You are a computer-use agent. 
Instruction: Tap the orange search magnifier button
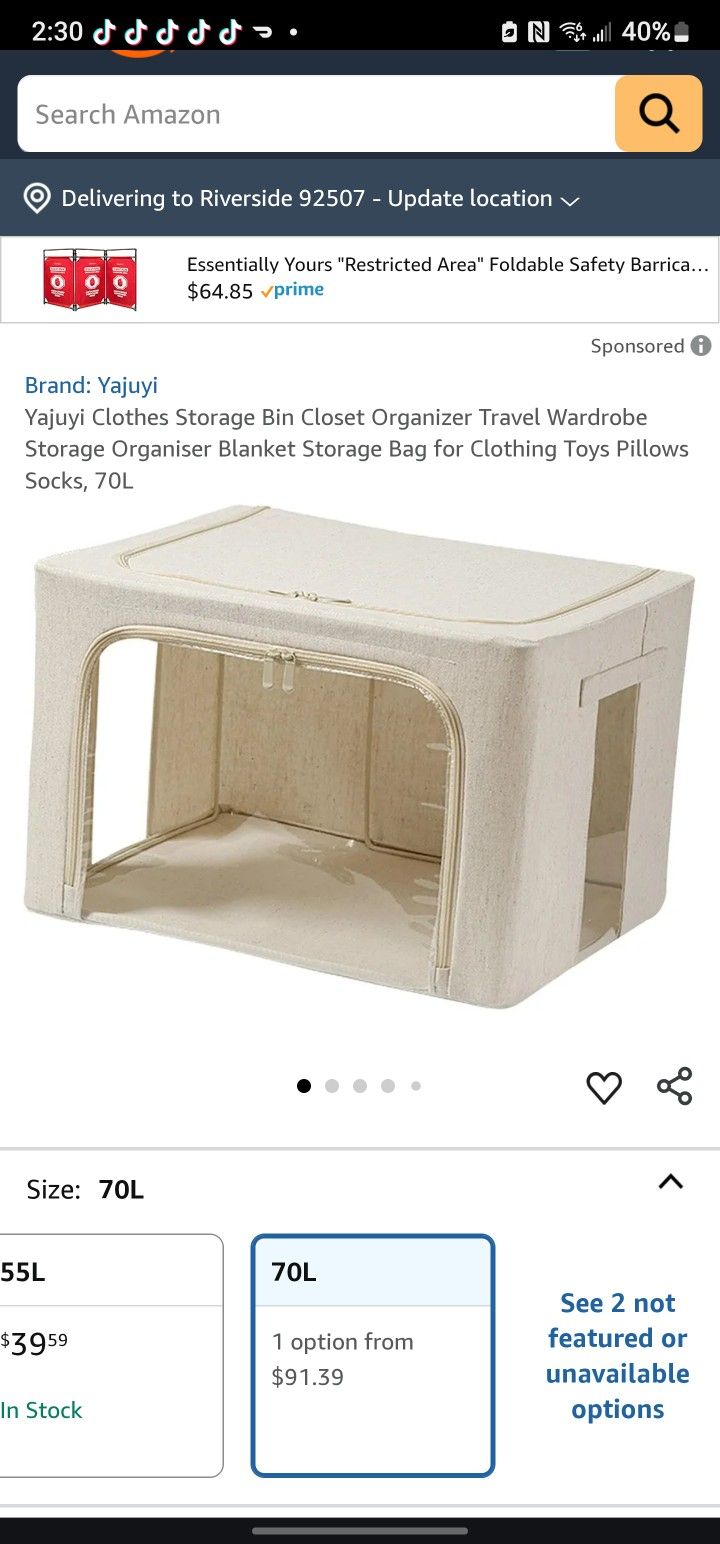pos(658,114)
